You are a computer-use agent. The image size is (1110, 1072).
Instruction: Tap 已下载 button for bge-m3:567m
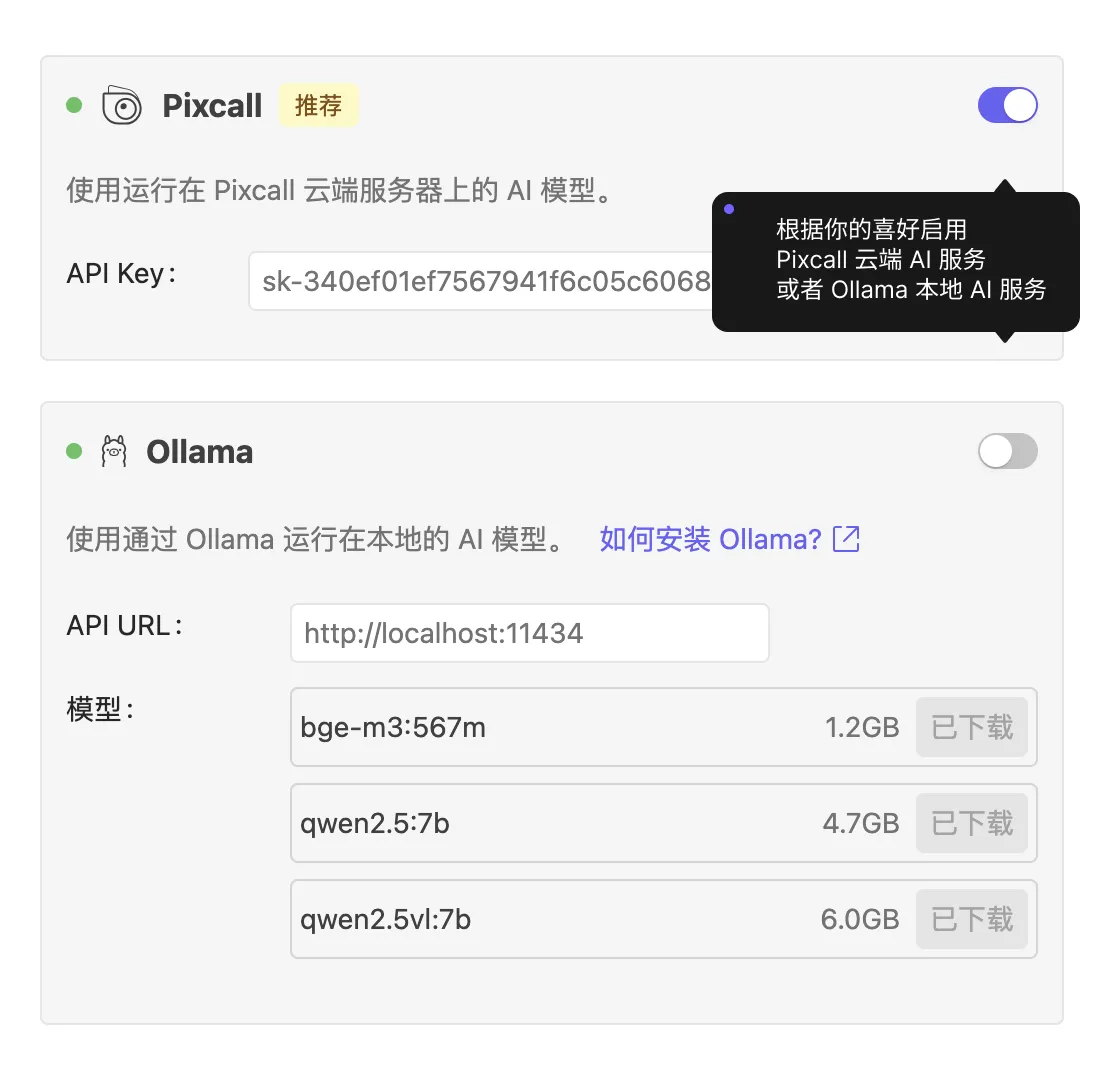(971, 727)
